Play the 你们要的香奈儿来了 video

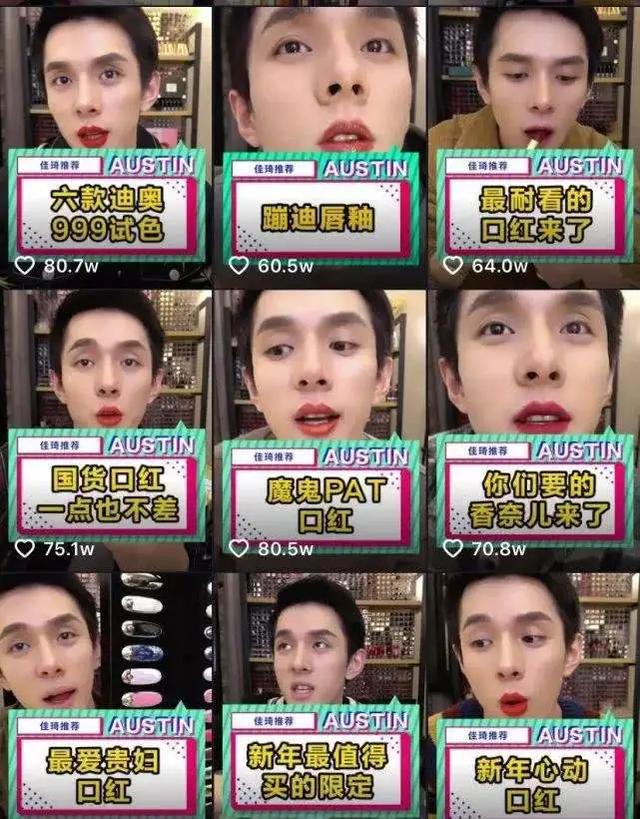[534, 420]
